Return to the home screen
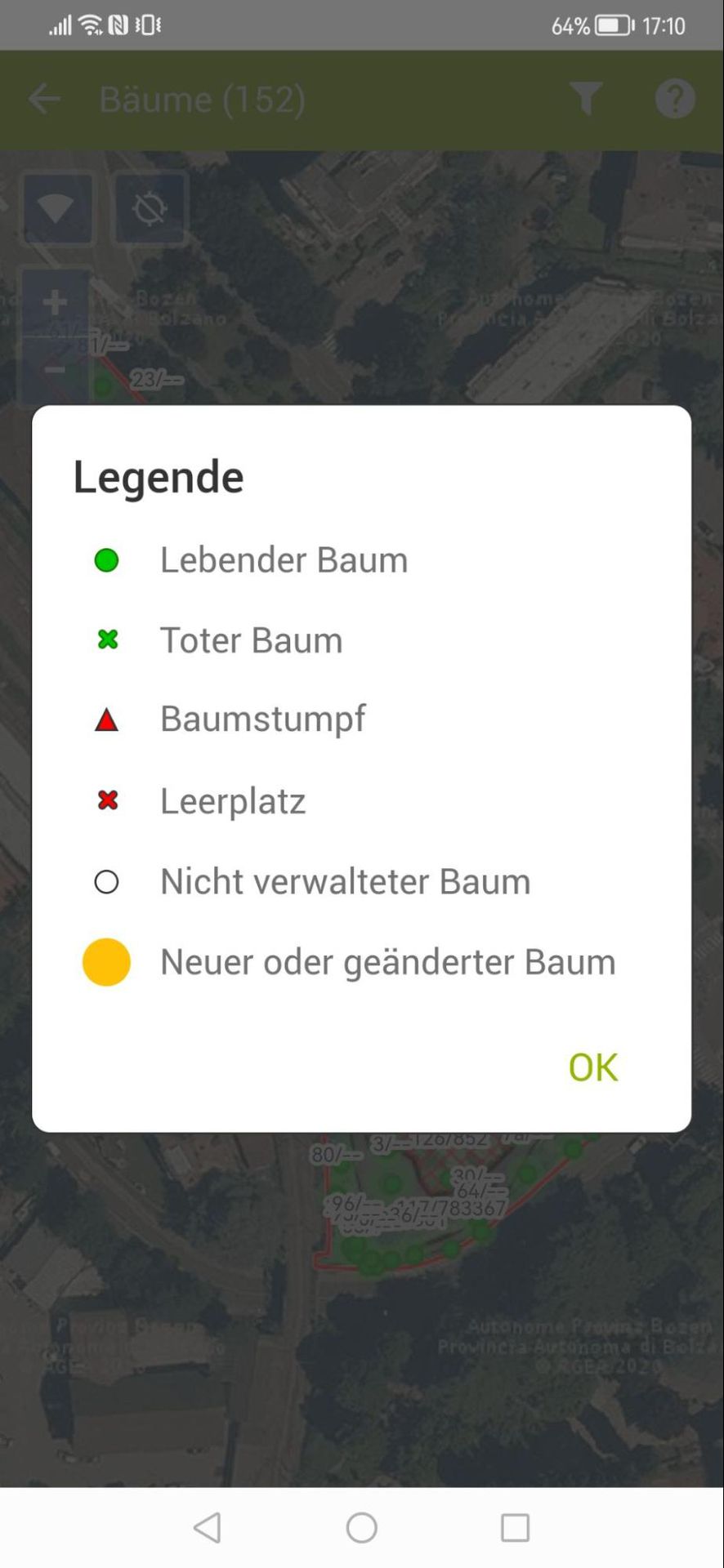 (361, 1527)
